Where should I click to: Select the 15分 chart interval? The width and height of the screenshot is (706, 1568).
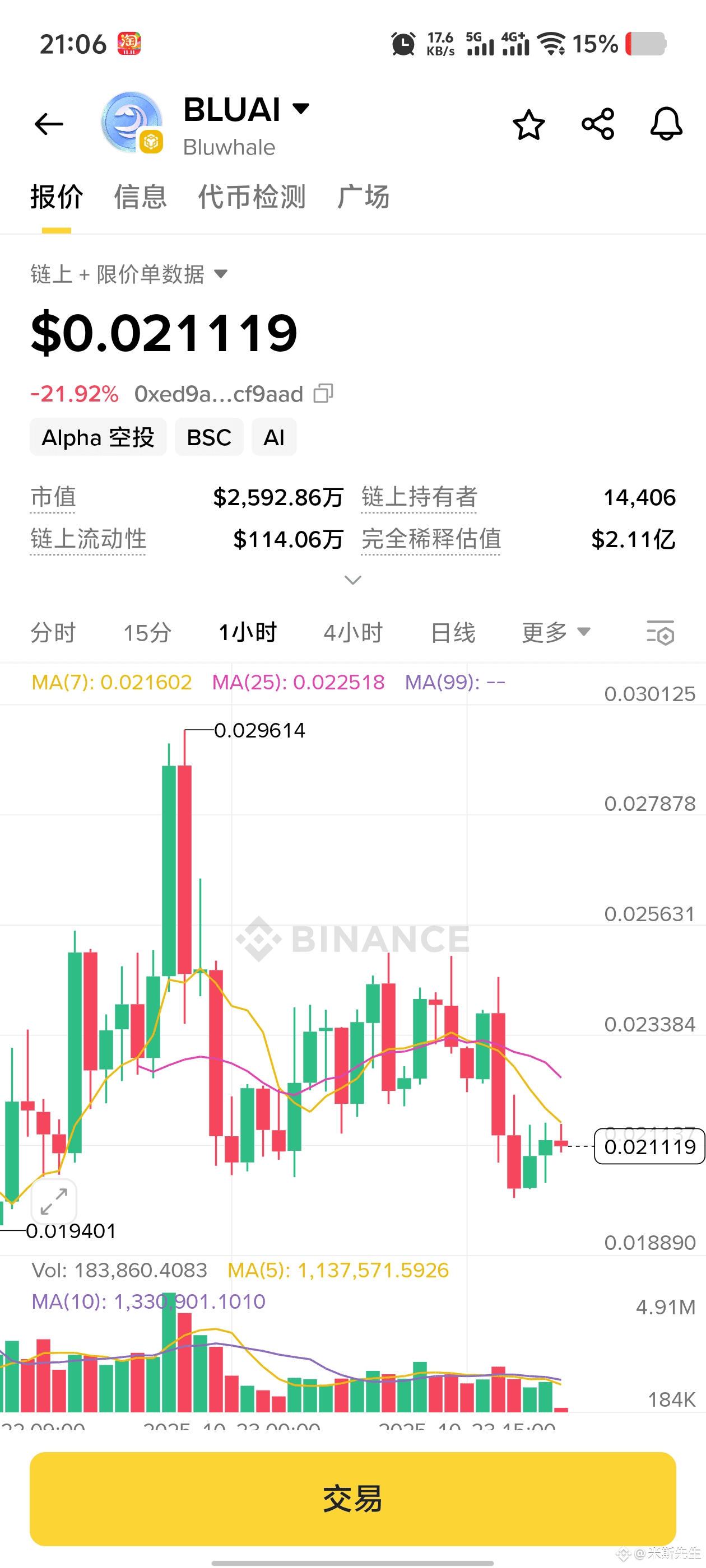[x=147, y=632]
